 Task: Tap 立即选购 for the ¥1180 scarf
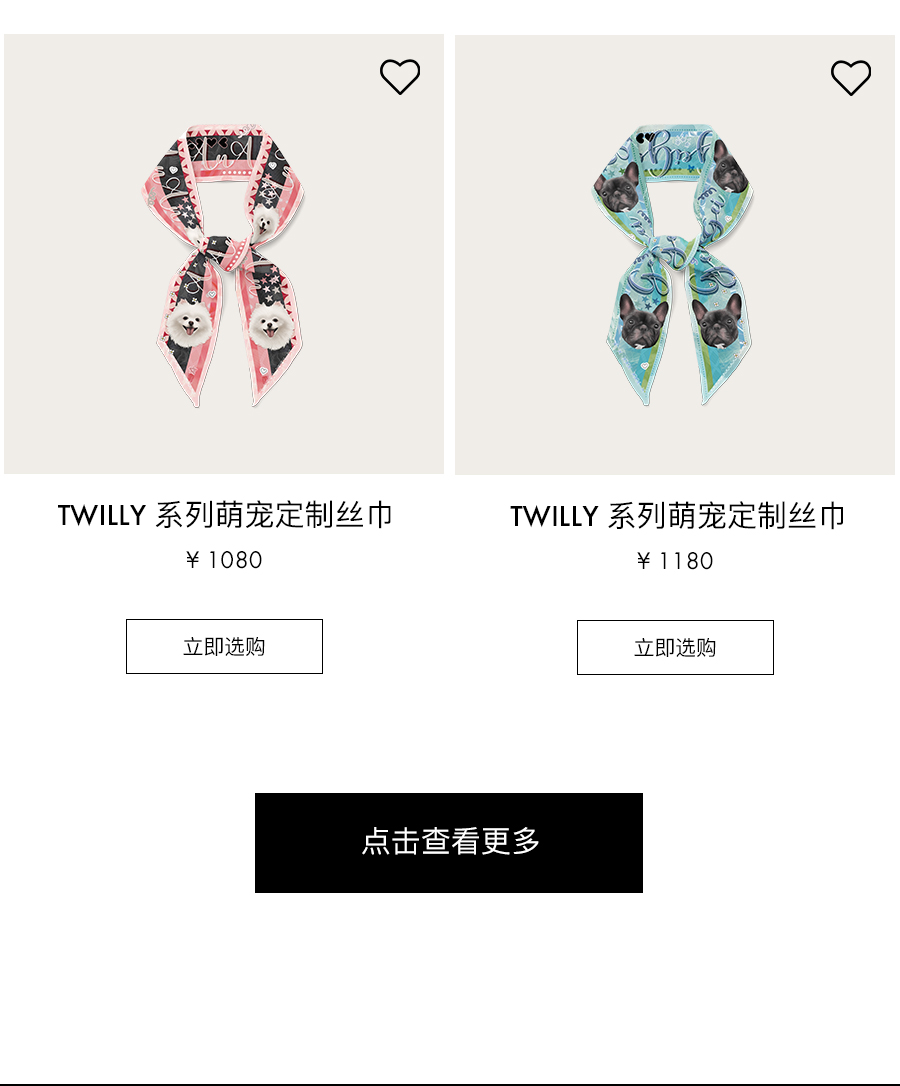[x=675, y=647]
